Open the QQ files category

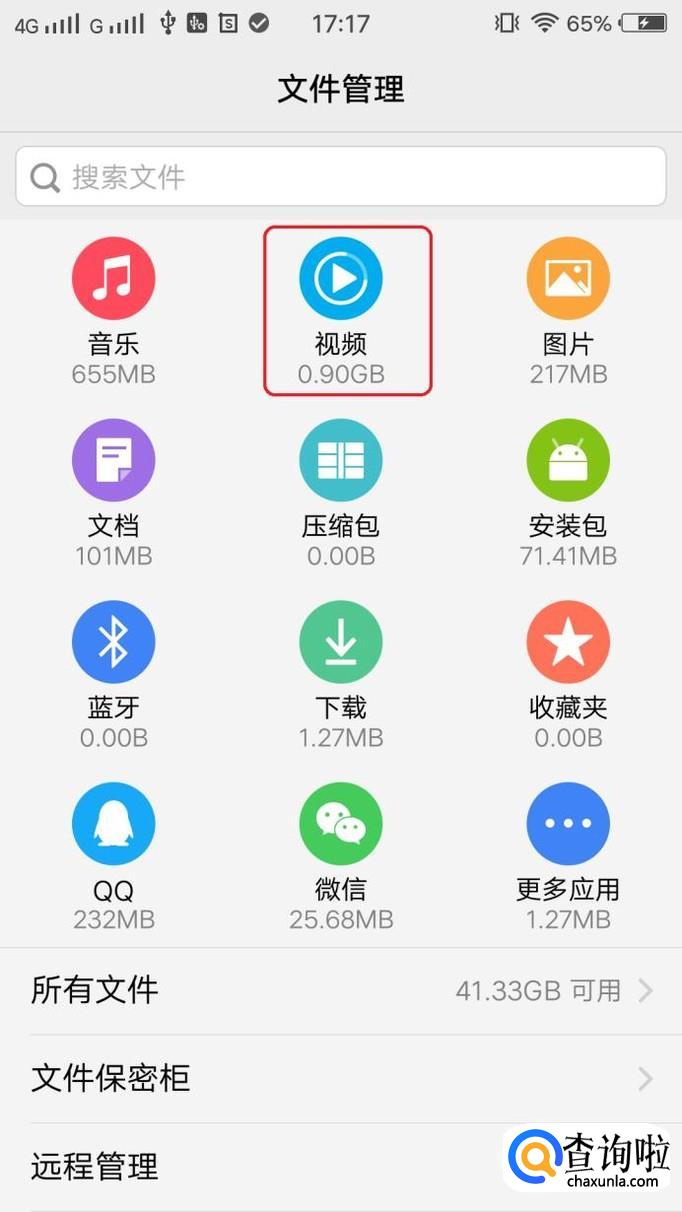(x=113, y=825)
